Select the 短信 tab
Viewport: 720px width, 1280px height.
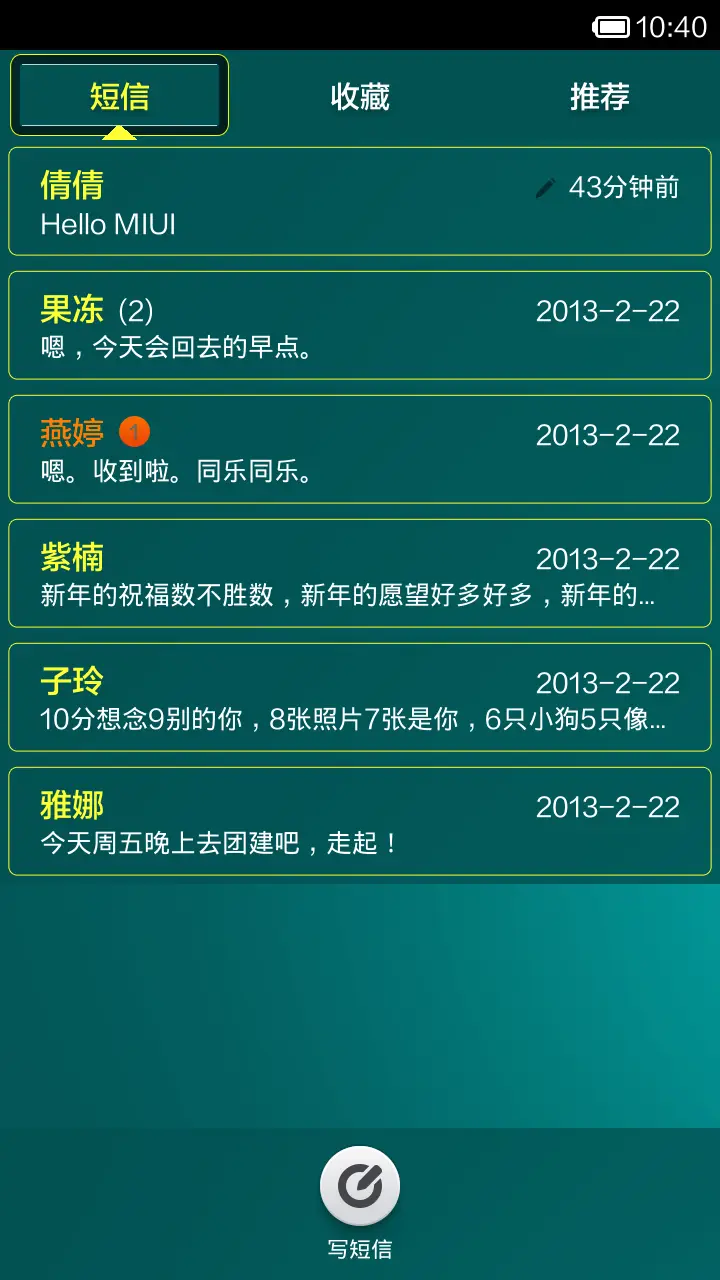[120, 96]
